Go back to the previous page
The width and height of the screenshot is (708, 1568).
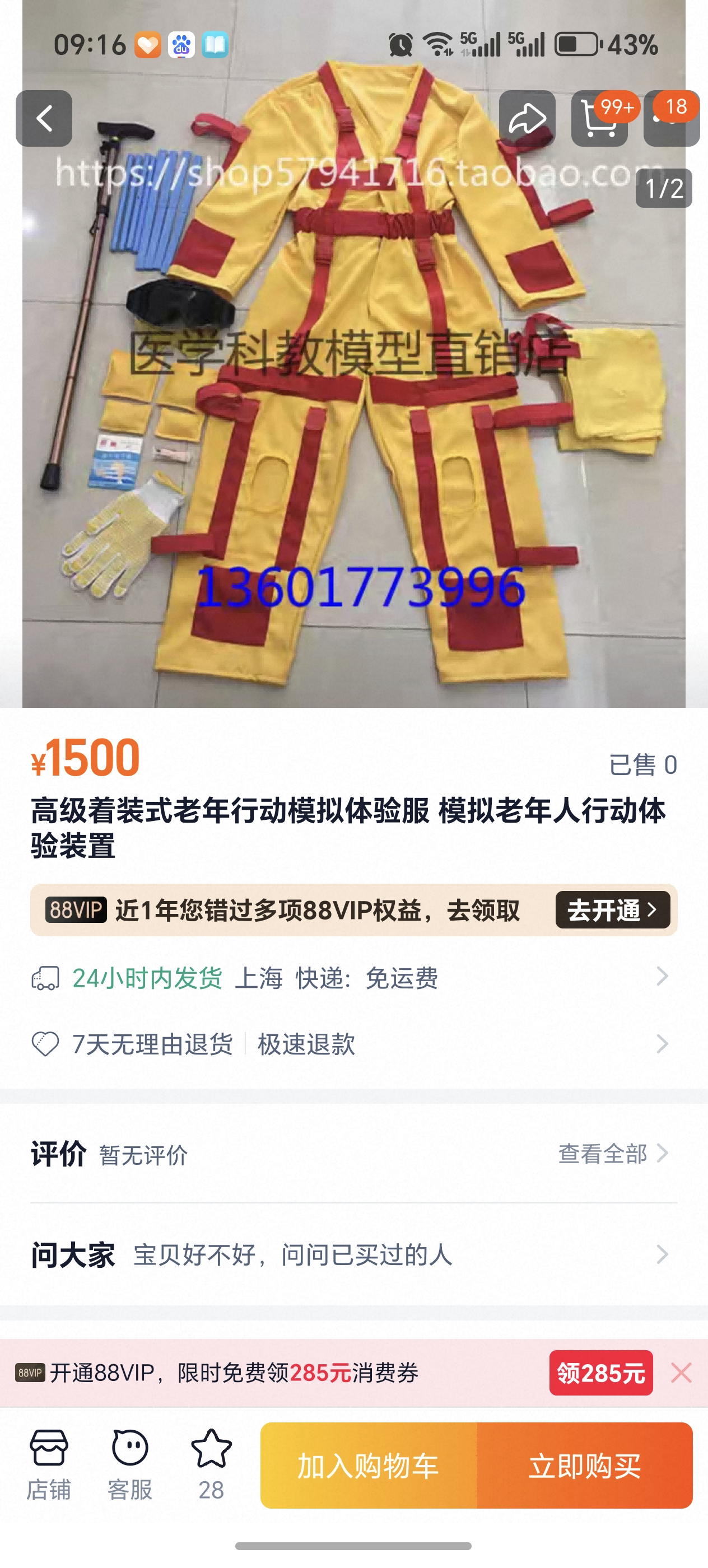click(x=44, y=119)
